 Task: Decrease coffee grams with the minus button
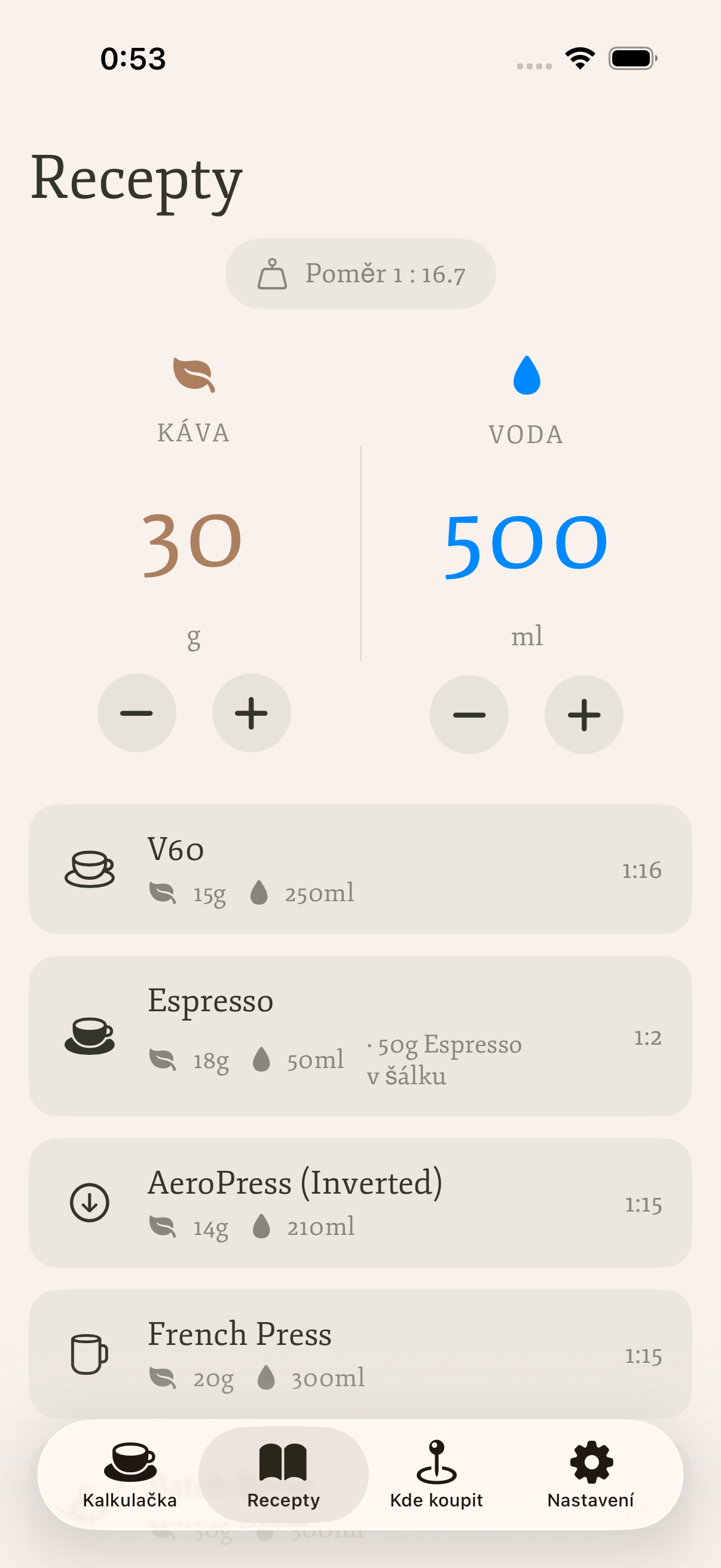click(137, 713)
